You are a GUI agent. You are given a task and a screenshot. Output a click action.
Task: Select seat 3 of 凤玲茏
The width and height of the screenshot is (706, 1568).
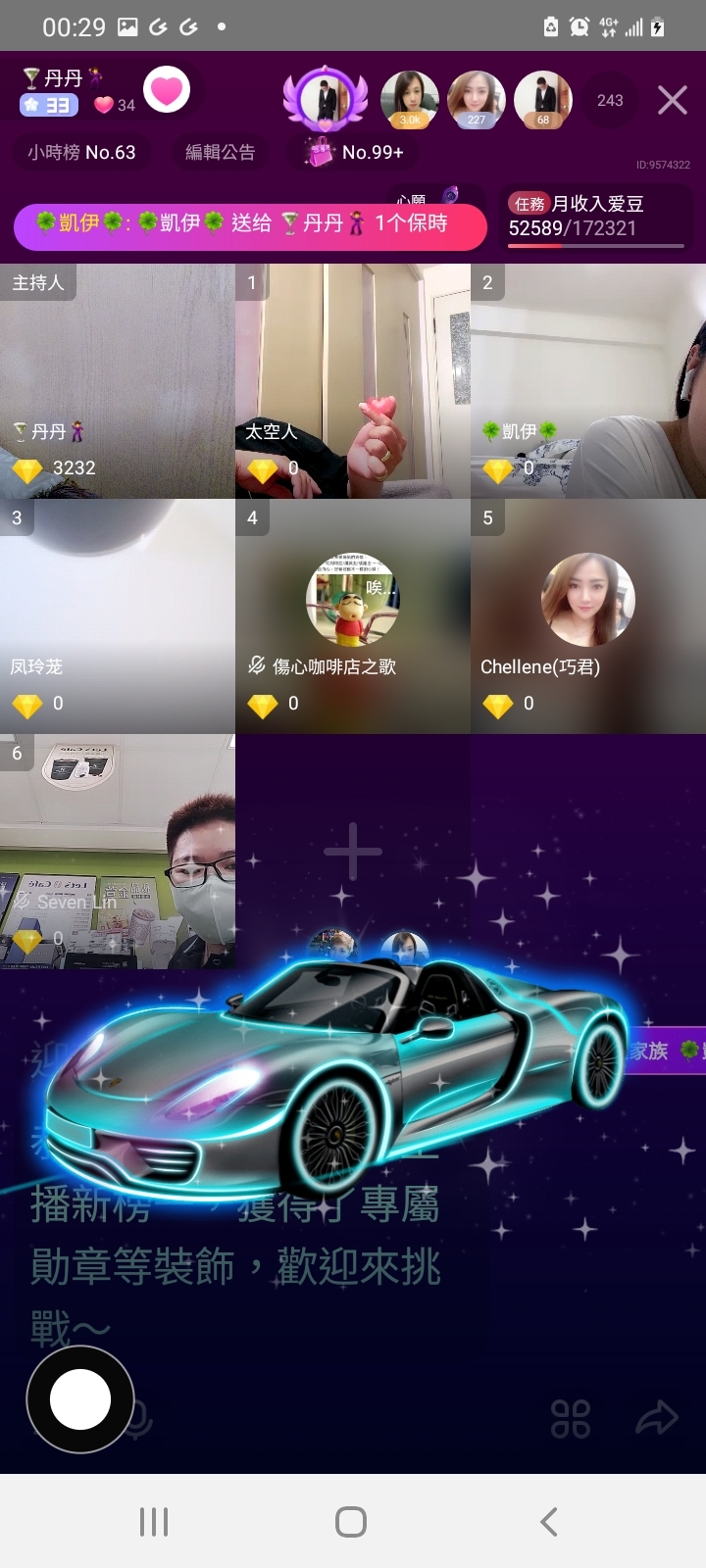[117, 615]
